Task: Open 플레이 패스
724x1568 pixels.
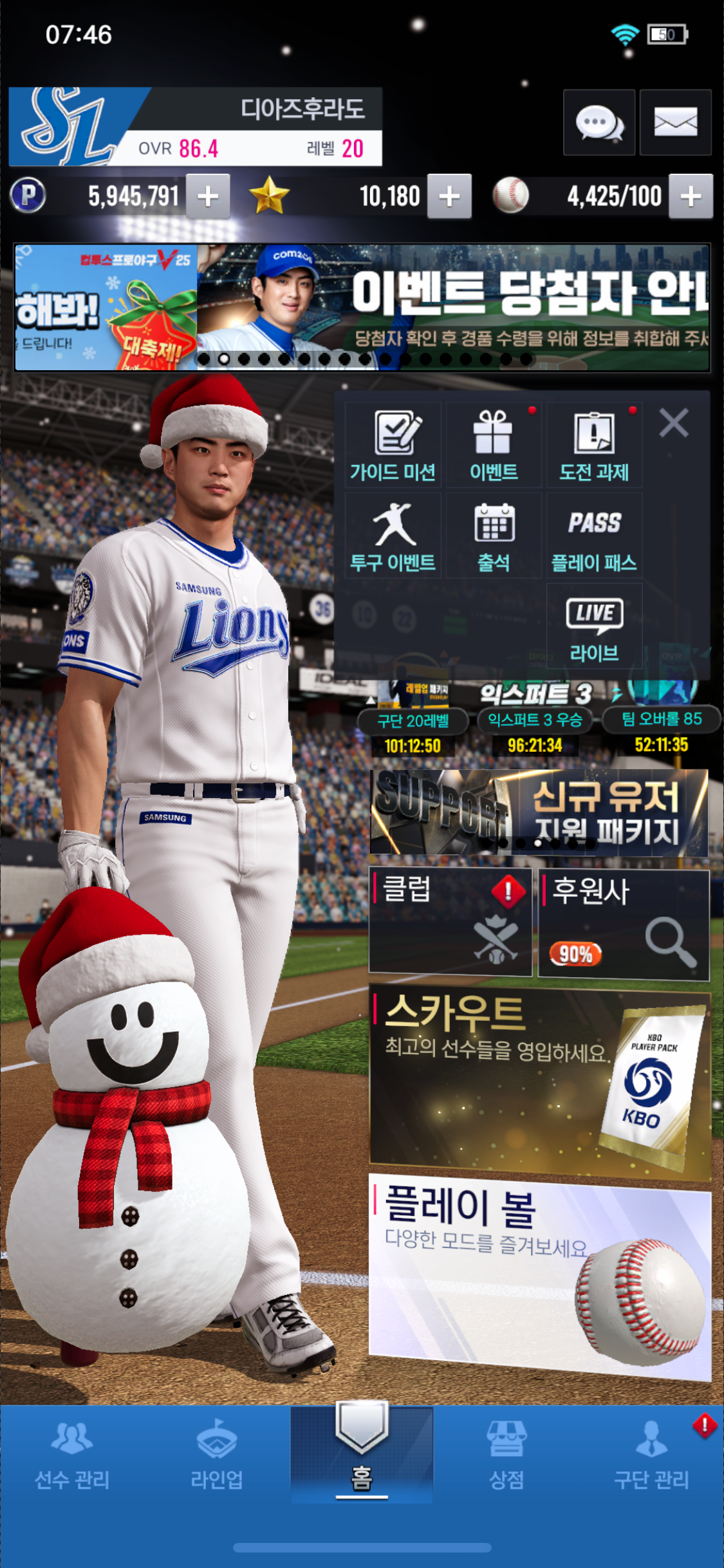Action: tap(594, 536)
